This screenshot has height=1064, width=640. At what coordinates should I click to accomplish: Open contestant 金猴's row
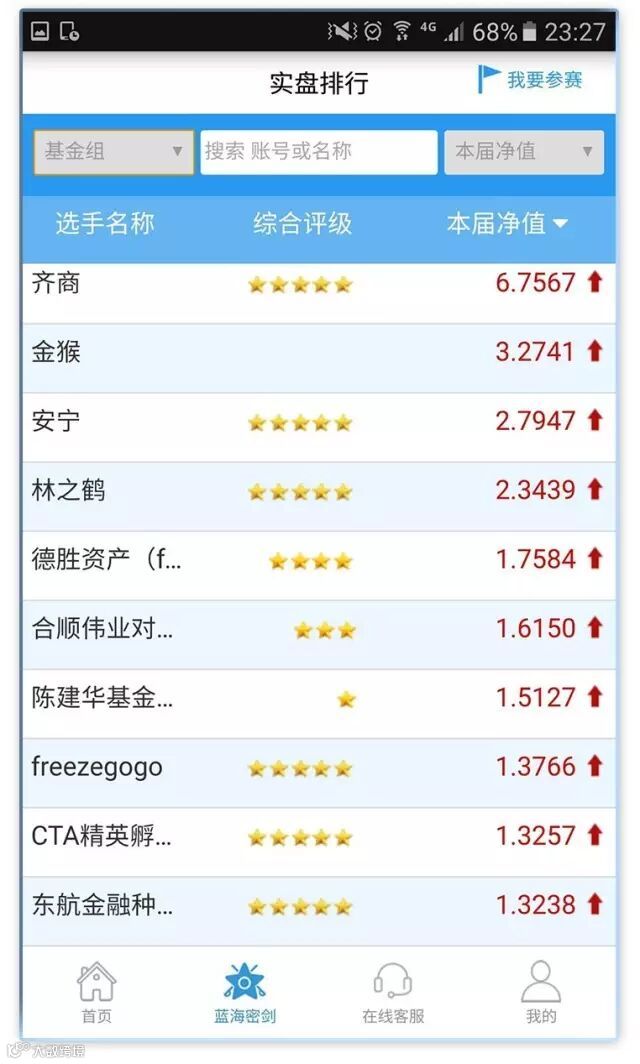[57, 352]
